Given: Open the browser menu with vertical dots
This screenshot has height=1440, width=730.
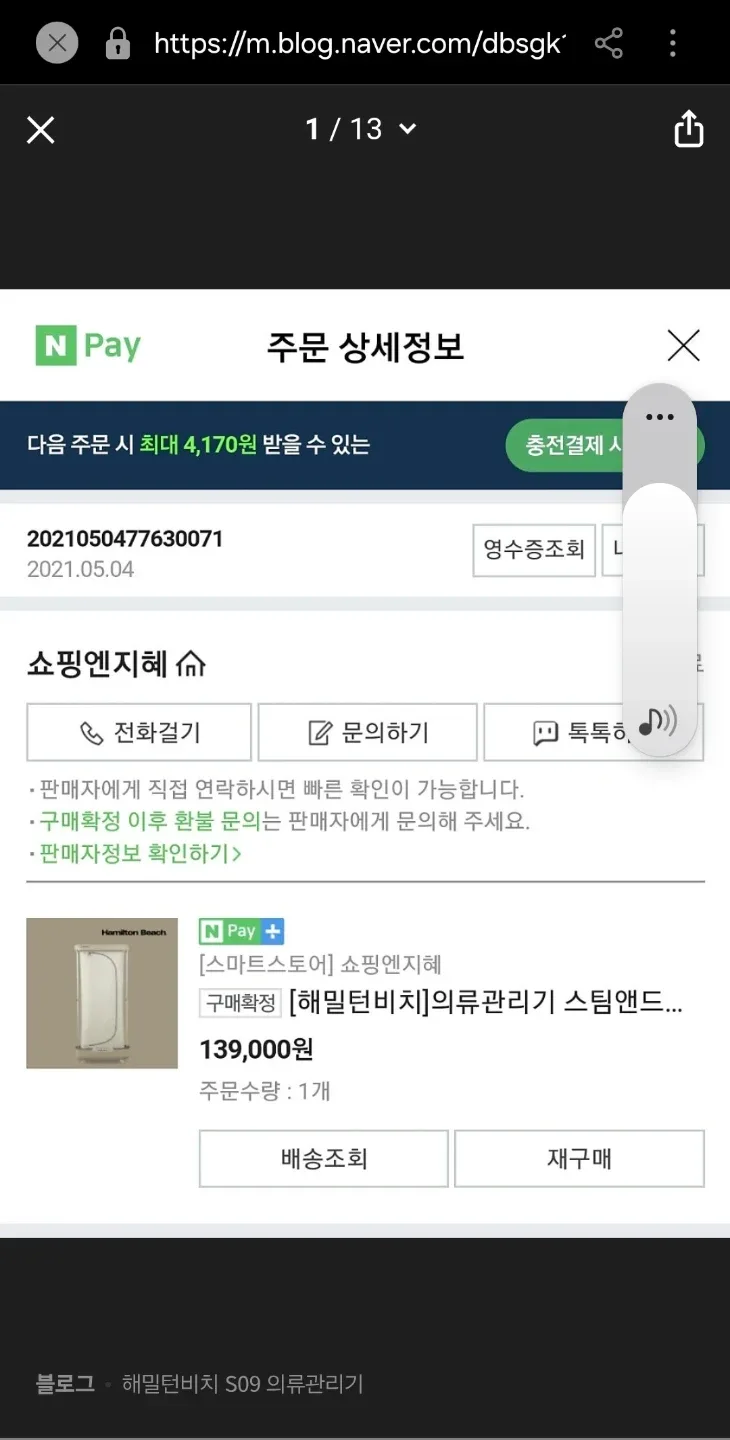Looking at the screenshot, I should pos(672,42).
